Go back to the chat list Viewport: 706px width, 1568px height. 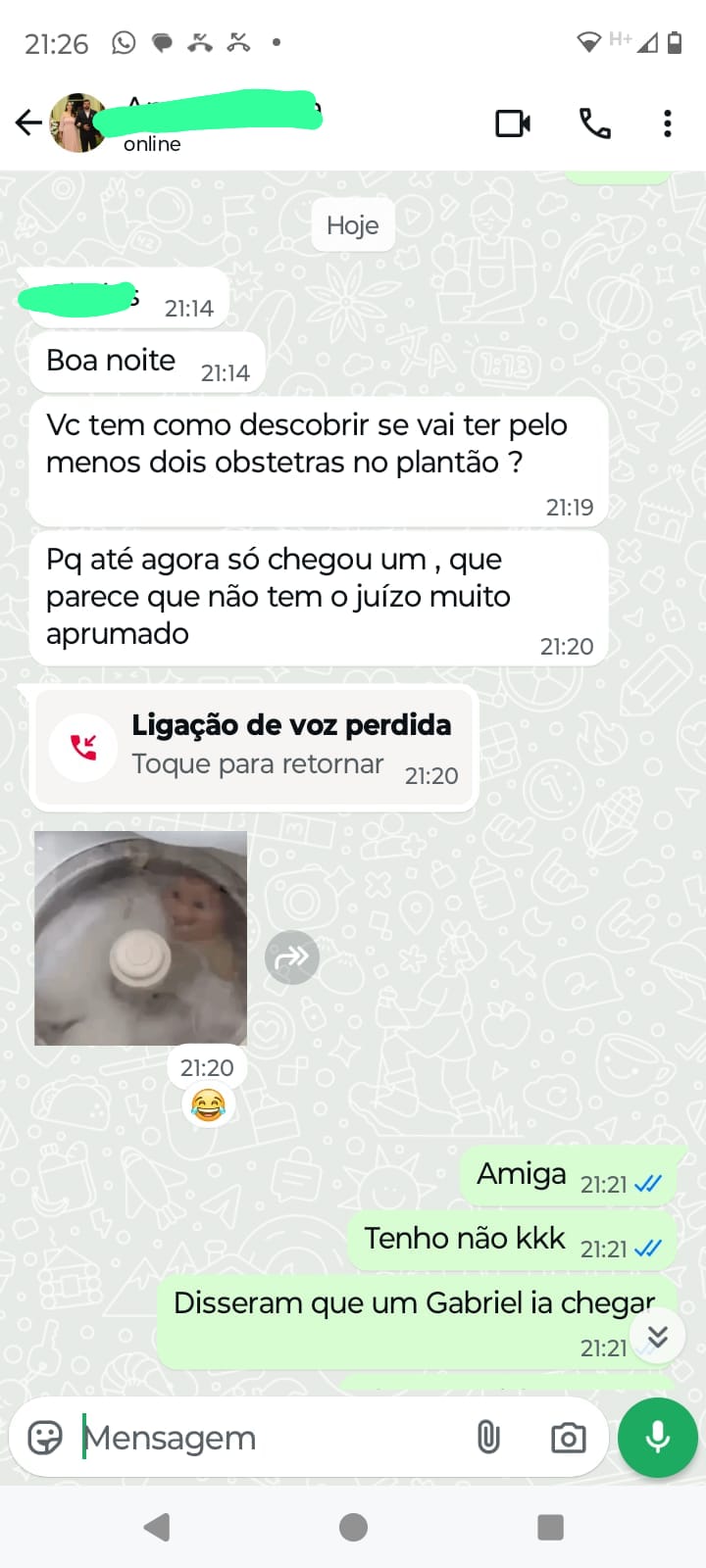coord(28,122)
